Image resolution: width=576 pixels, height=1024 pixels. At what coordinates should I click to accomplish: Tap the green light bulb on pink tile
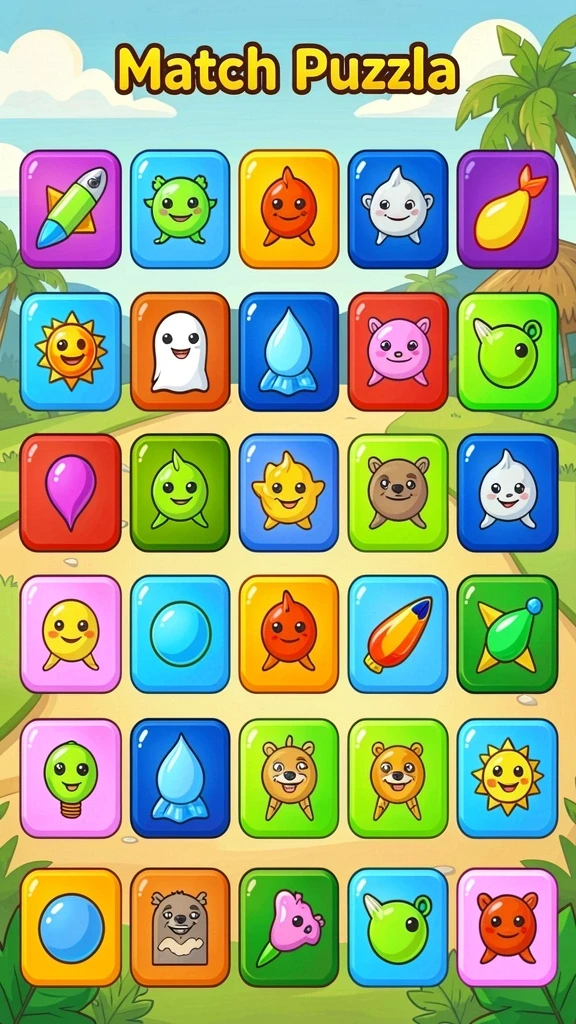71,778
